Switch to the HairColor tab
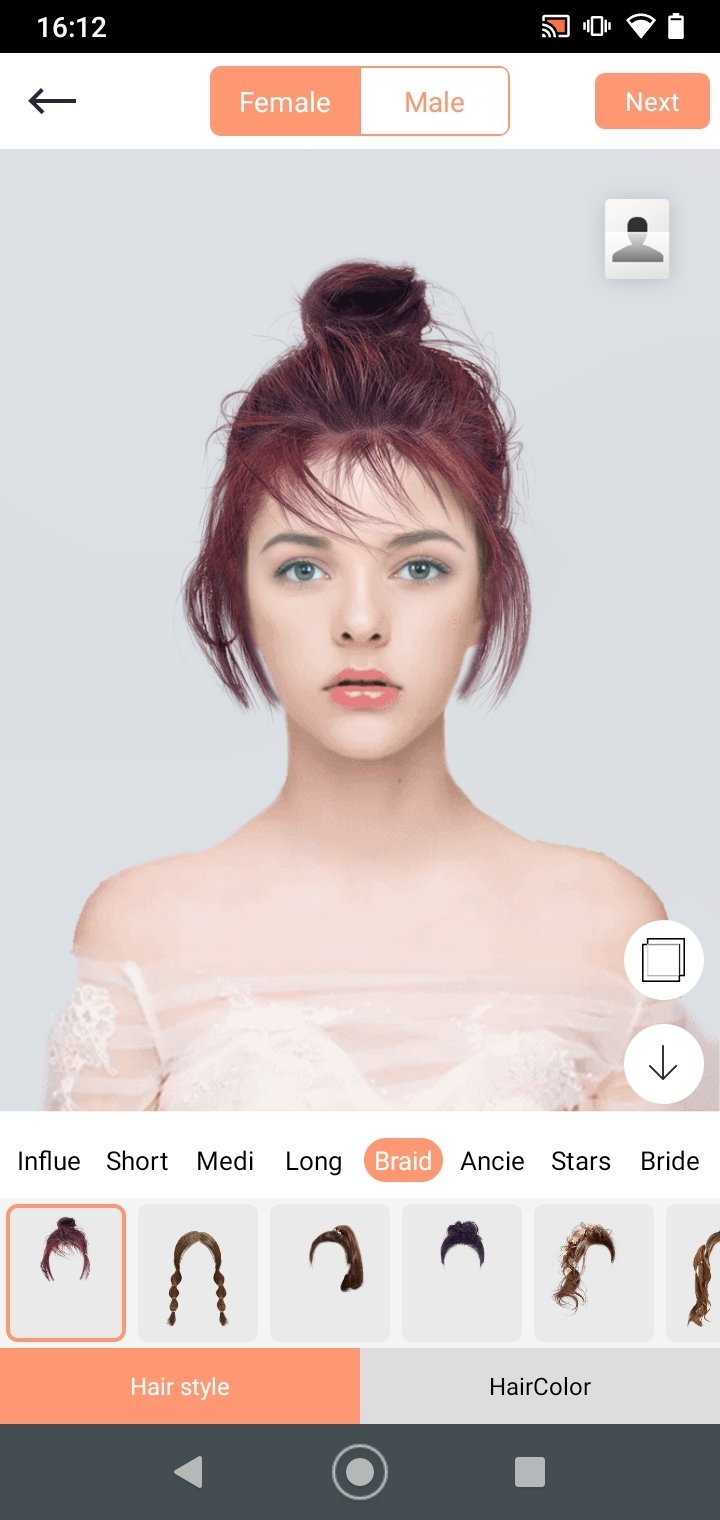Image resolution: width=720 pixels, height=1520 pixels. click(x=540, y=1386)
